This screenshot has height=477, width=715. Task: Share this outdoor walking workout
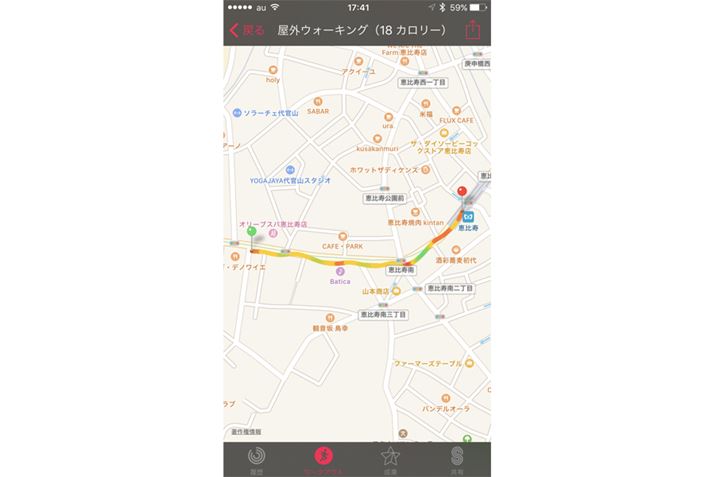[473, 30]
